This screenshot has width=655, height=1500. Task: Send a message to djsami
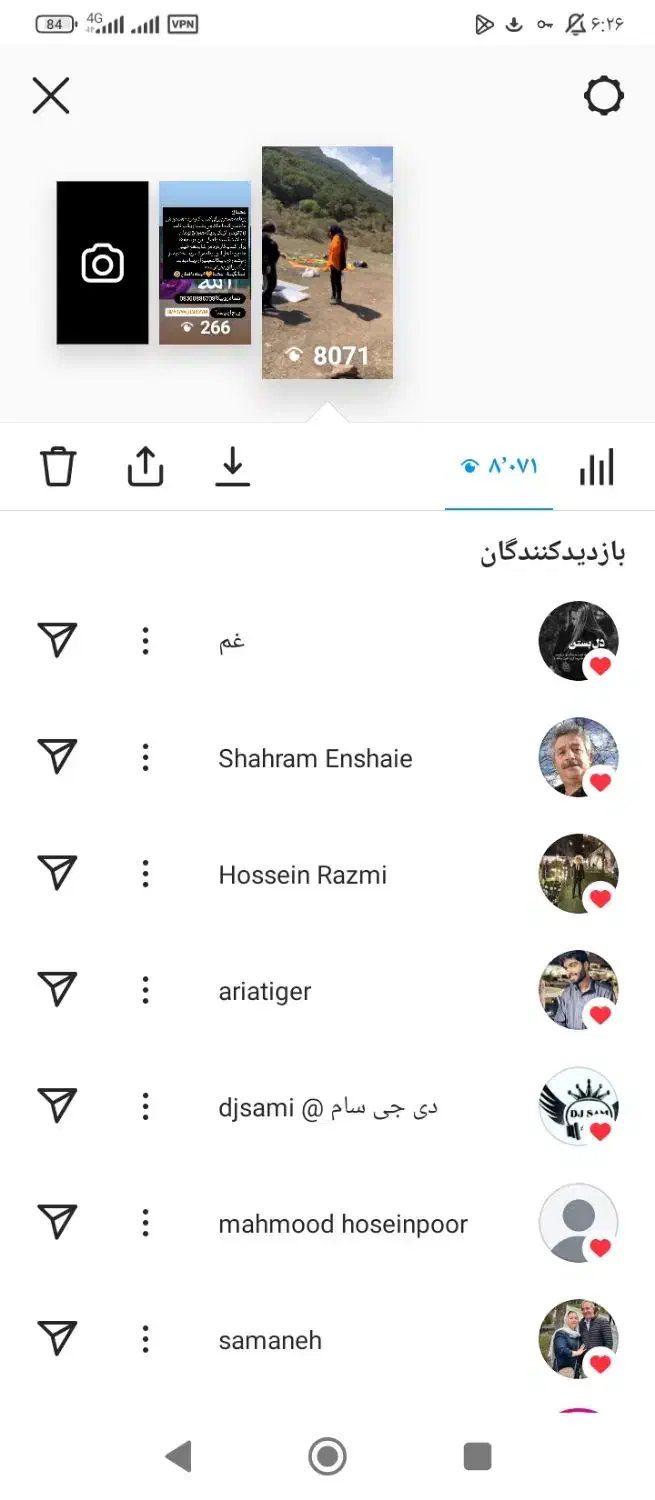(57, 1106)
